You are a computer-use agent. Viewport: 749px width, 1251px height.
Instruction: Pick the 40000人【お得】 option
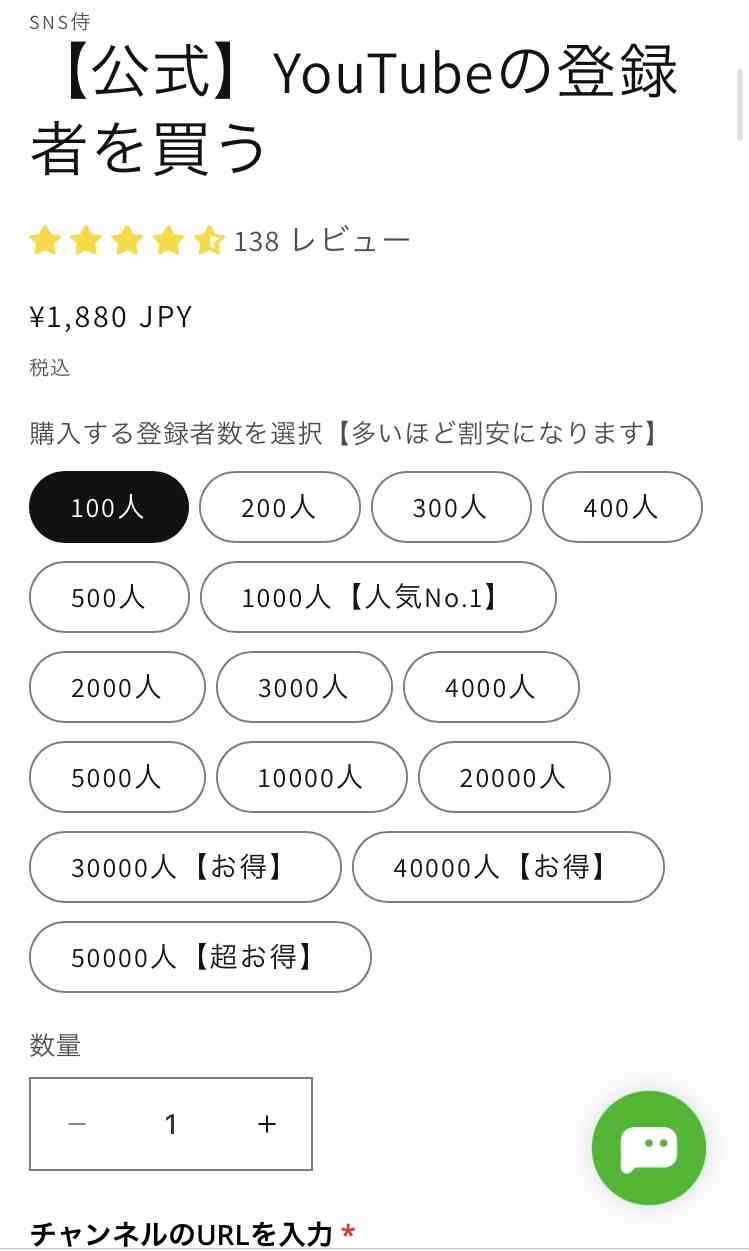[x=508, y=867]
